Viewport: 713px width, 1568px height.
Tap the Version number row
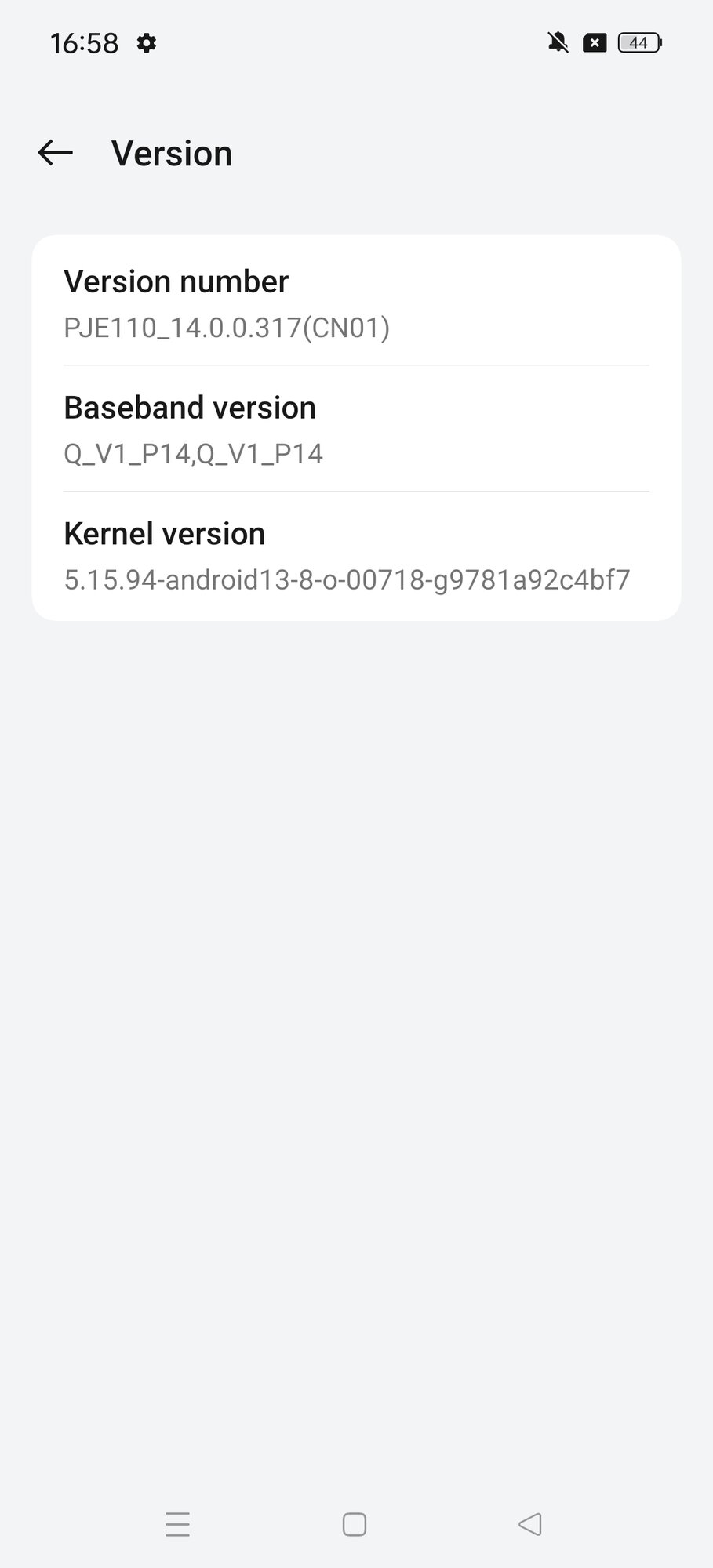point(356,302)
